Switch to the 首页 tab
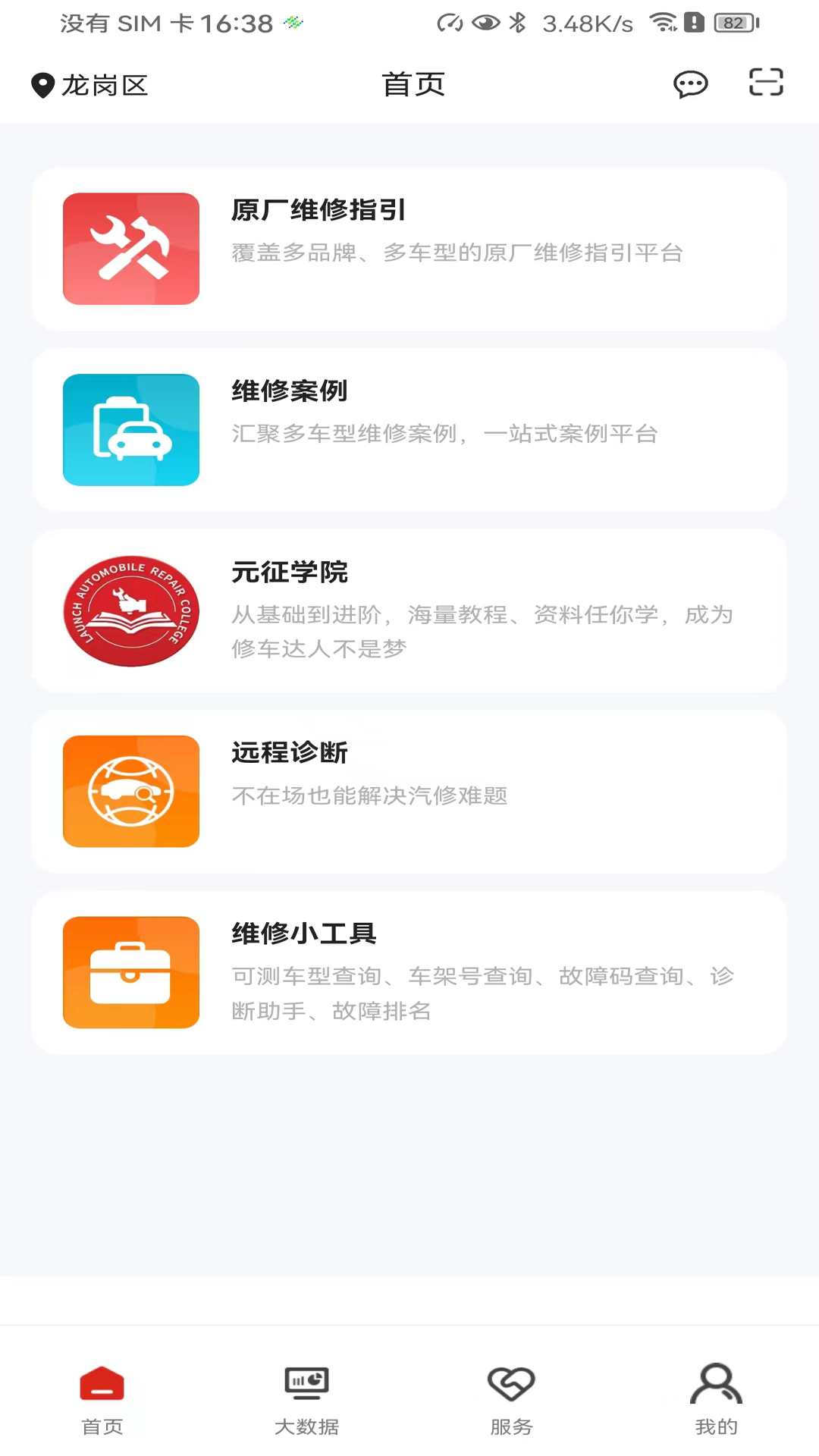 pyautogui.click(x=102, y=1399)
